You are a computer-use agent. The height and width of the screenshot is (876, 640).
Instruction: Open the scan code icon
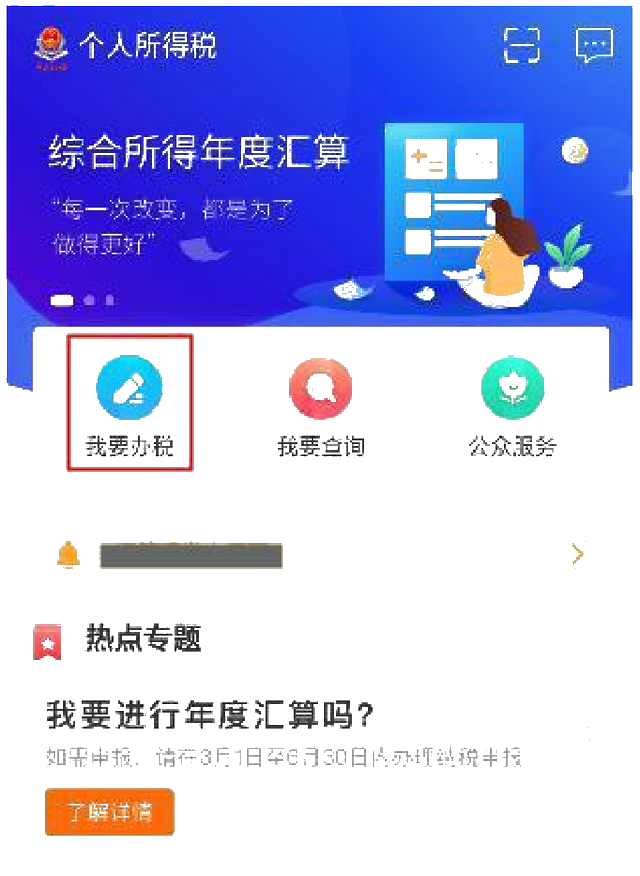point(521,45)
